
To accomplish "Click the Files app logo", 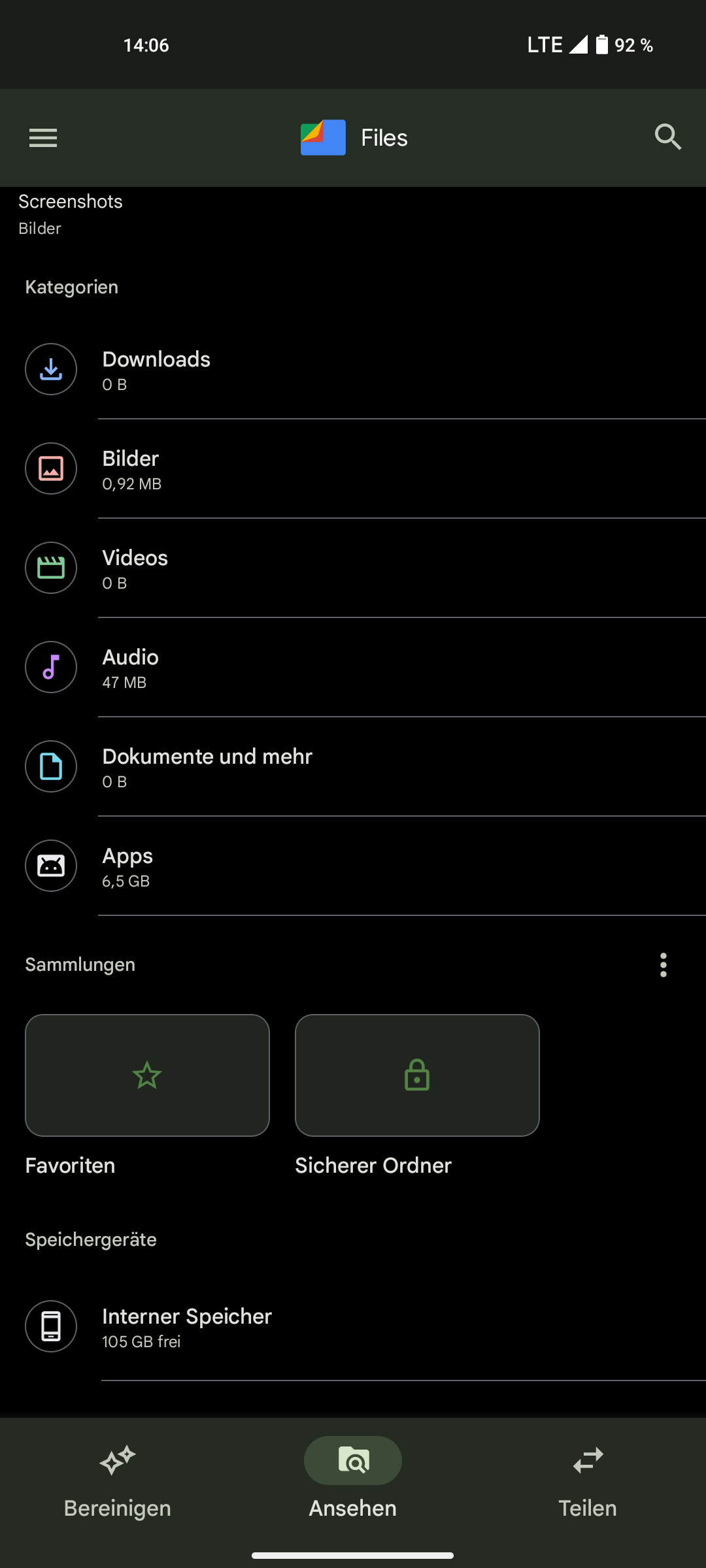I will click(322, 137).
